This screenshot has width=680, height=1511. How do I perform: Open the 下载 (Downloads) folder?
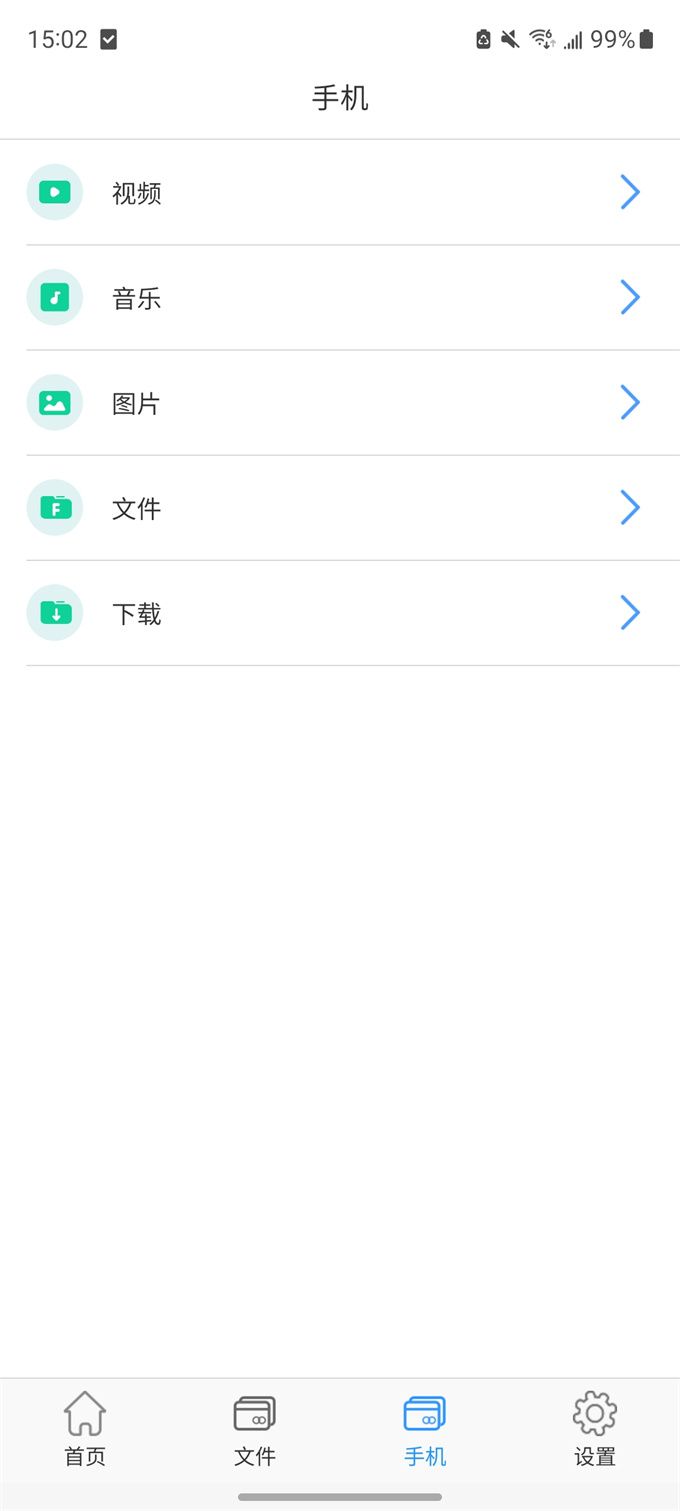click(x=340, y=613)
